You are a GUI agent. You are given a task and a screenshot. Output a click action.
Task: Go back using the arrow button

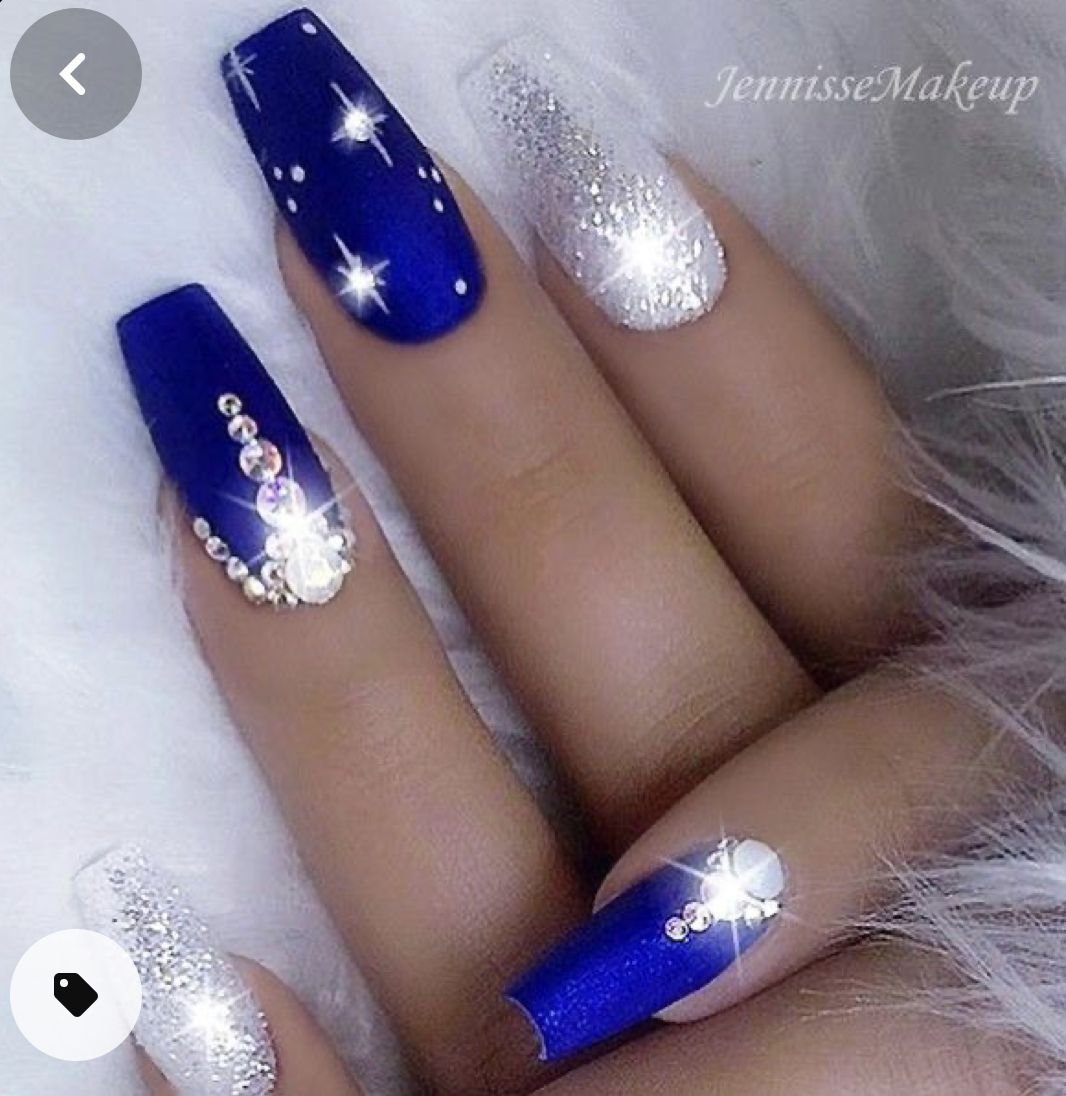[x=75, y=74]
